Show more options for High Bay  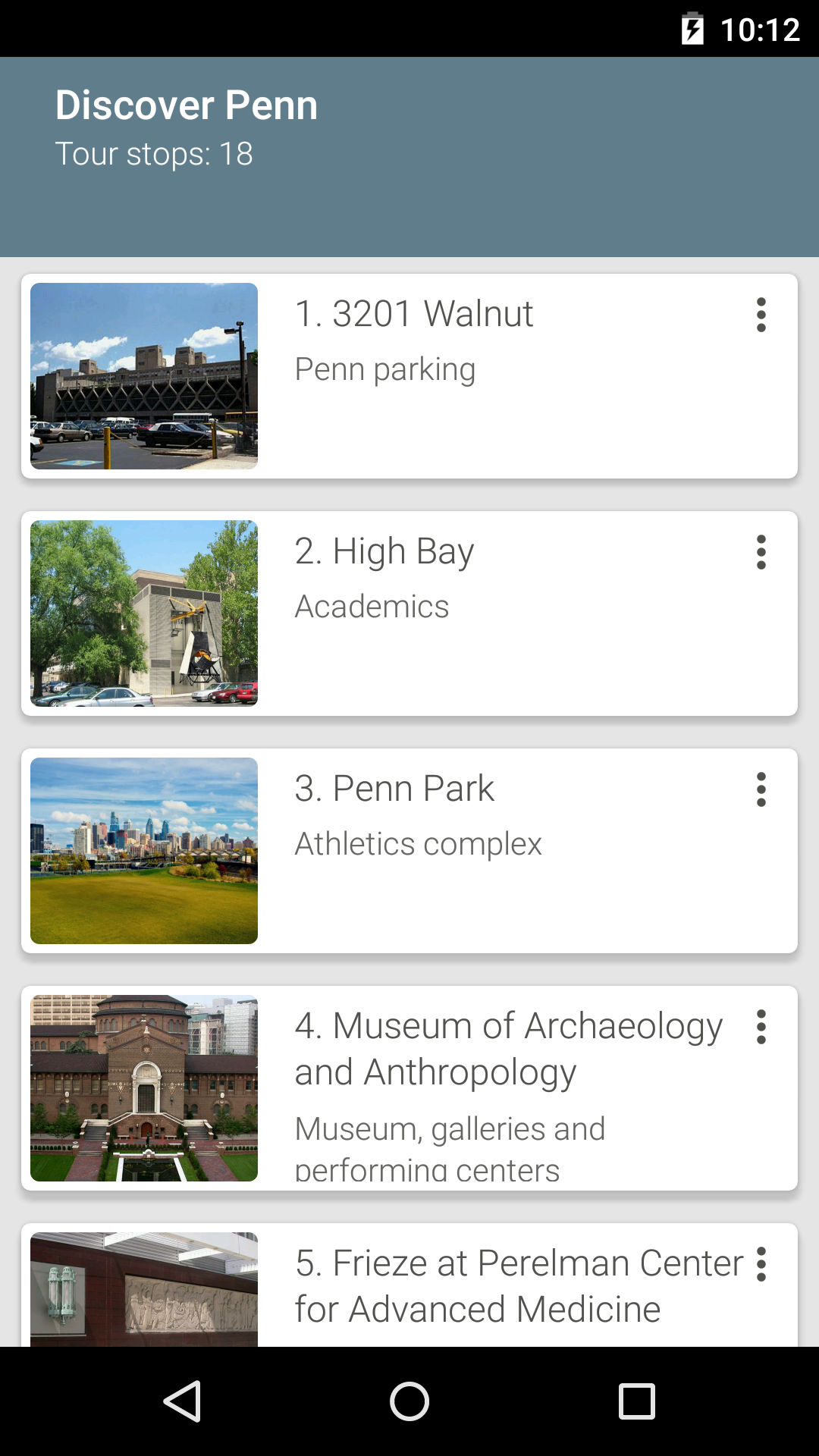tap(761, 552)
